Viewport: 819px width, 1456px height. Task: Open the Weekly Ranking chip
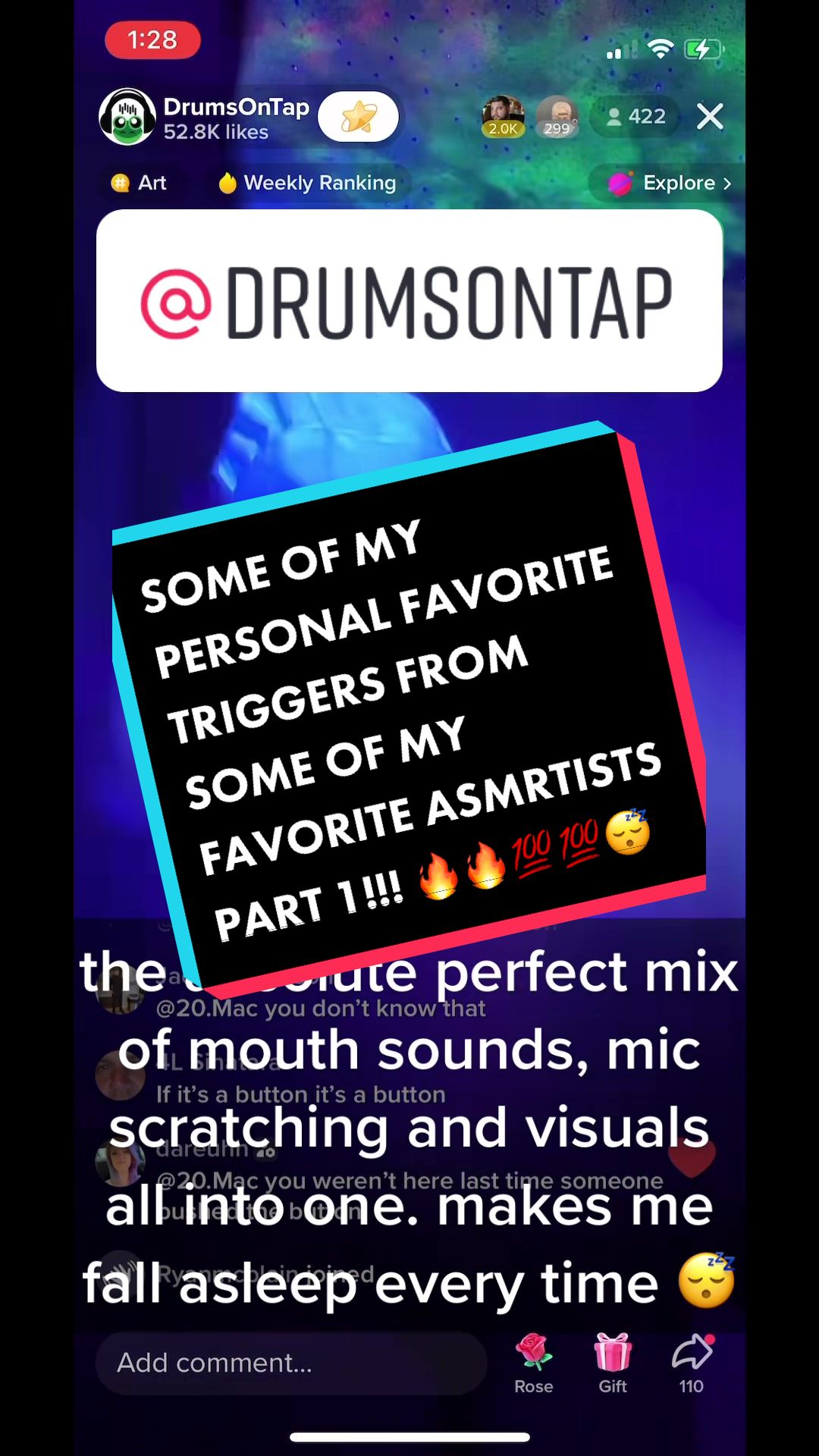[308, 183]
